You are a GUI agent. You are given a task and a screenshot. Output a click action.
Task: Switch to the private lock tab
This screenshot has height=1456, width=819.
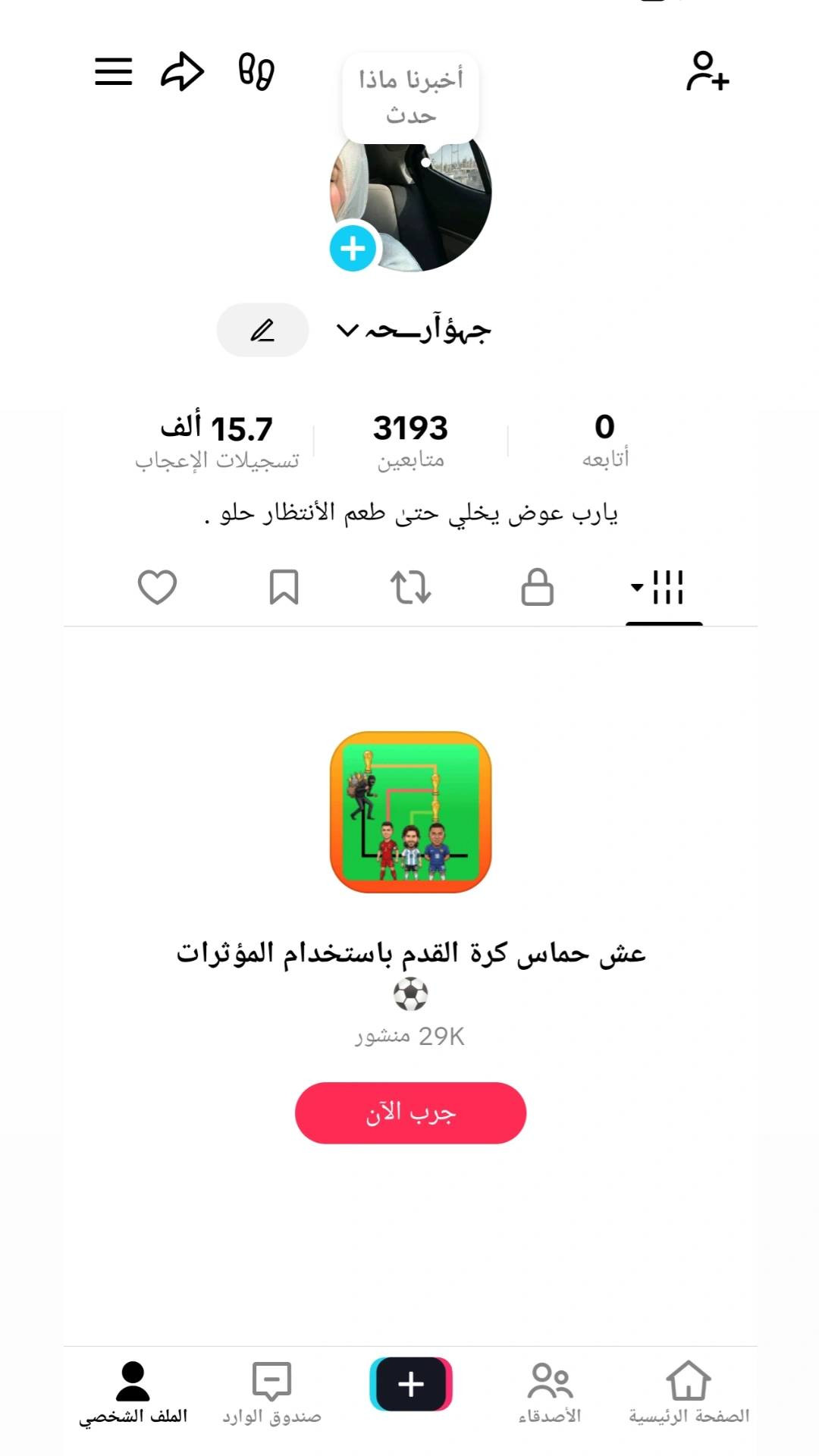[537, 587]
